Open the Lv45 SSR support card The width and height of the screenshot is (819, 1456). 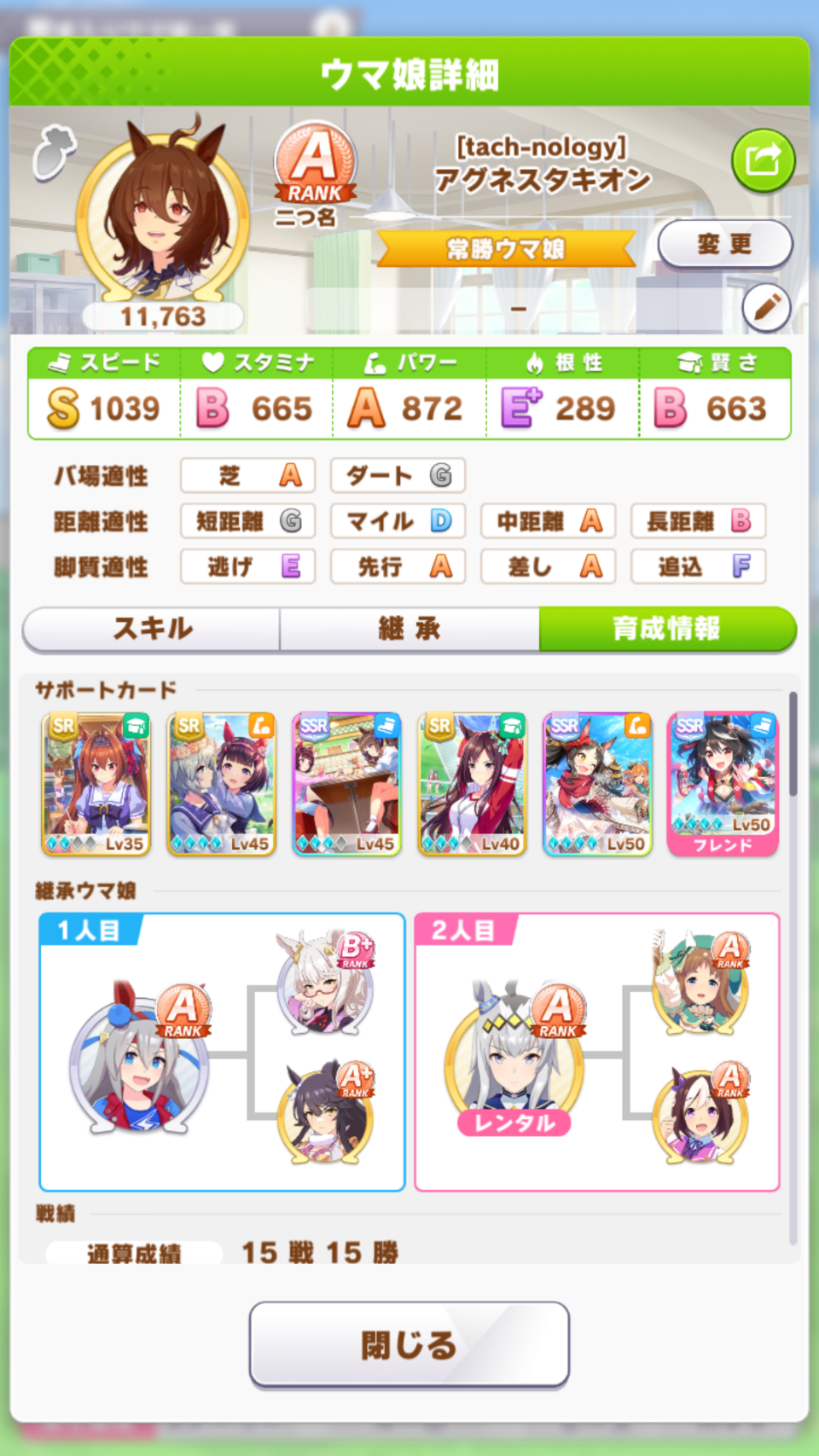tap(346, 784)
